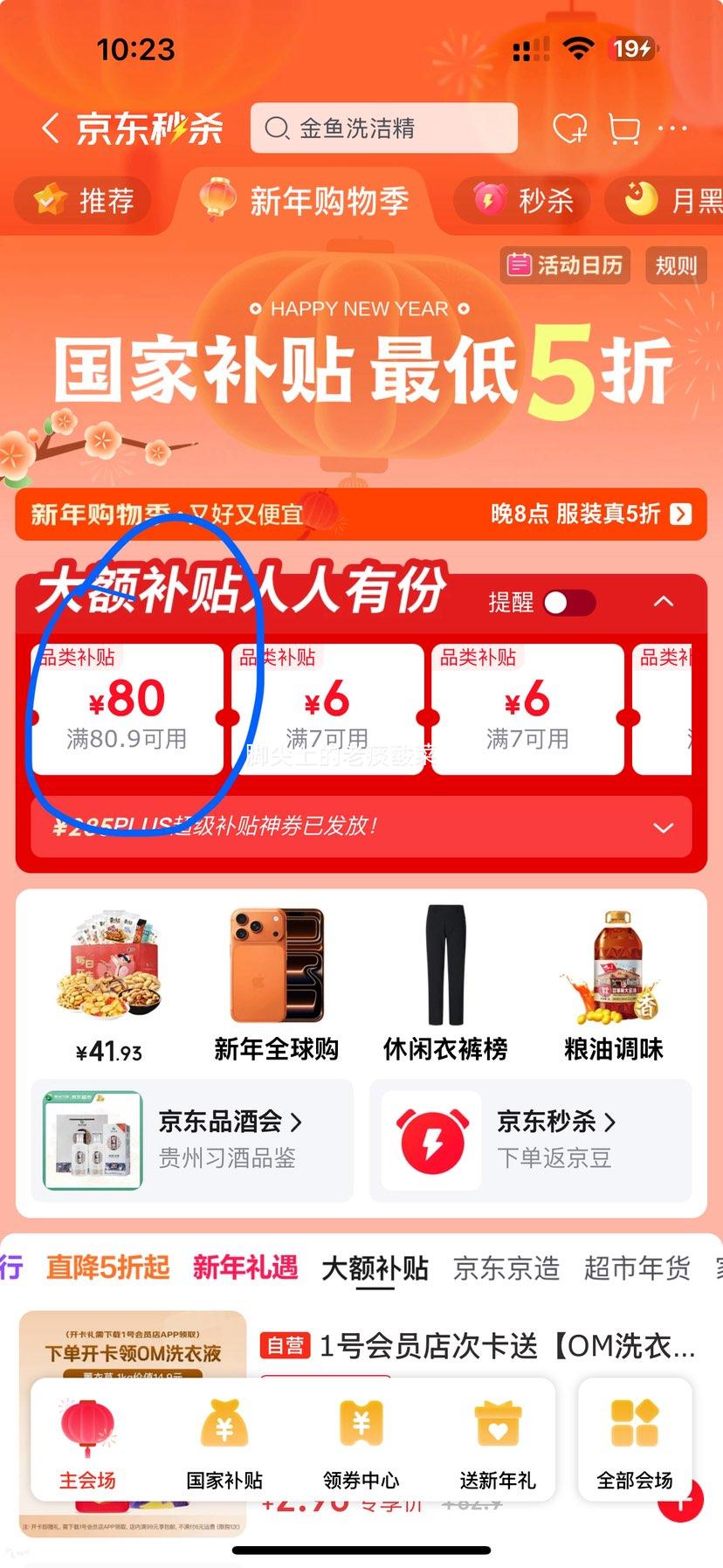Open the more options ellipsis menu
This screenshot has width=723, height=1568.
(672, 128)
